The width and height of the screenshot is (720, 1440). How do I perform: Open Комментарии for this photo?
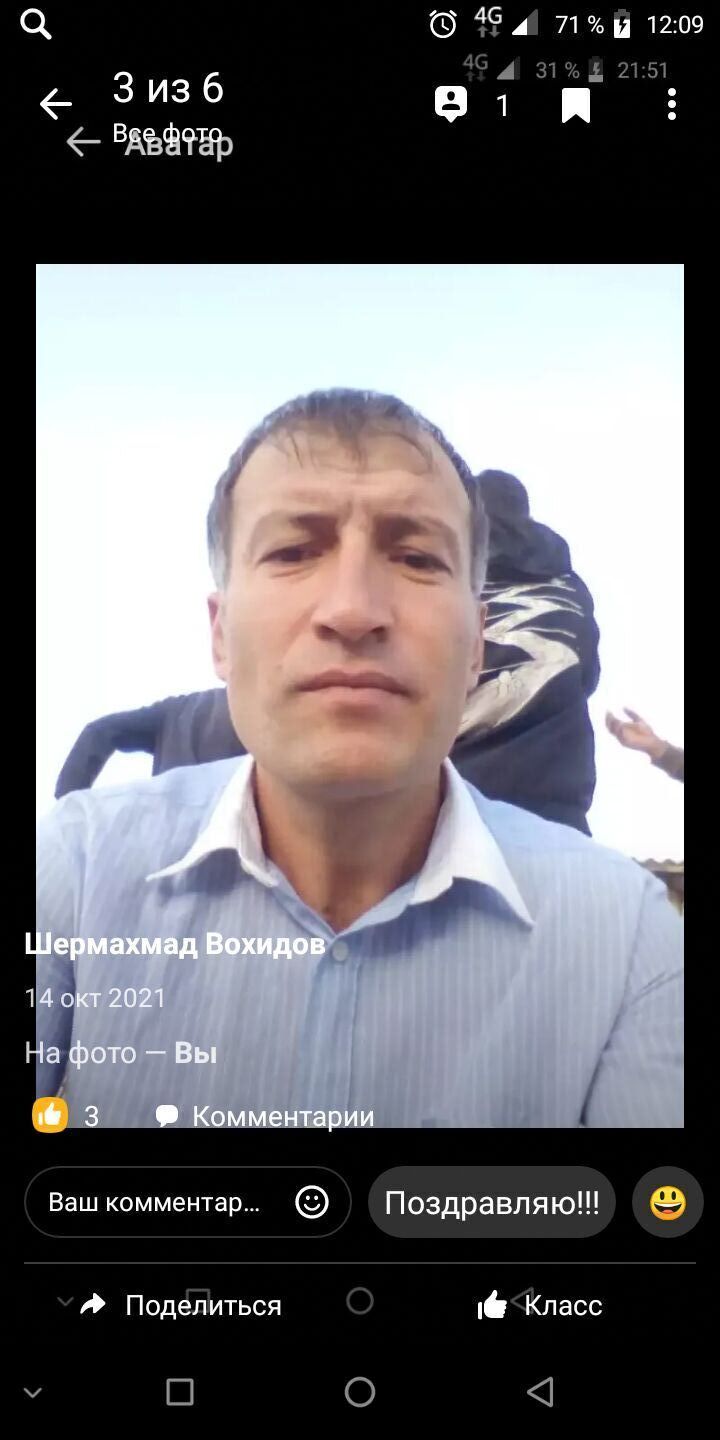click(x=266, y=1116)
